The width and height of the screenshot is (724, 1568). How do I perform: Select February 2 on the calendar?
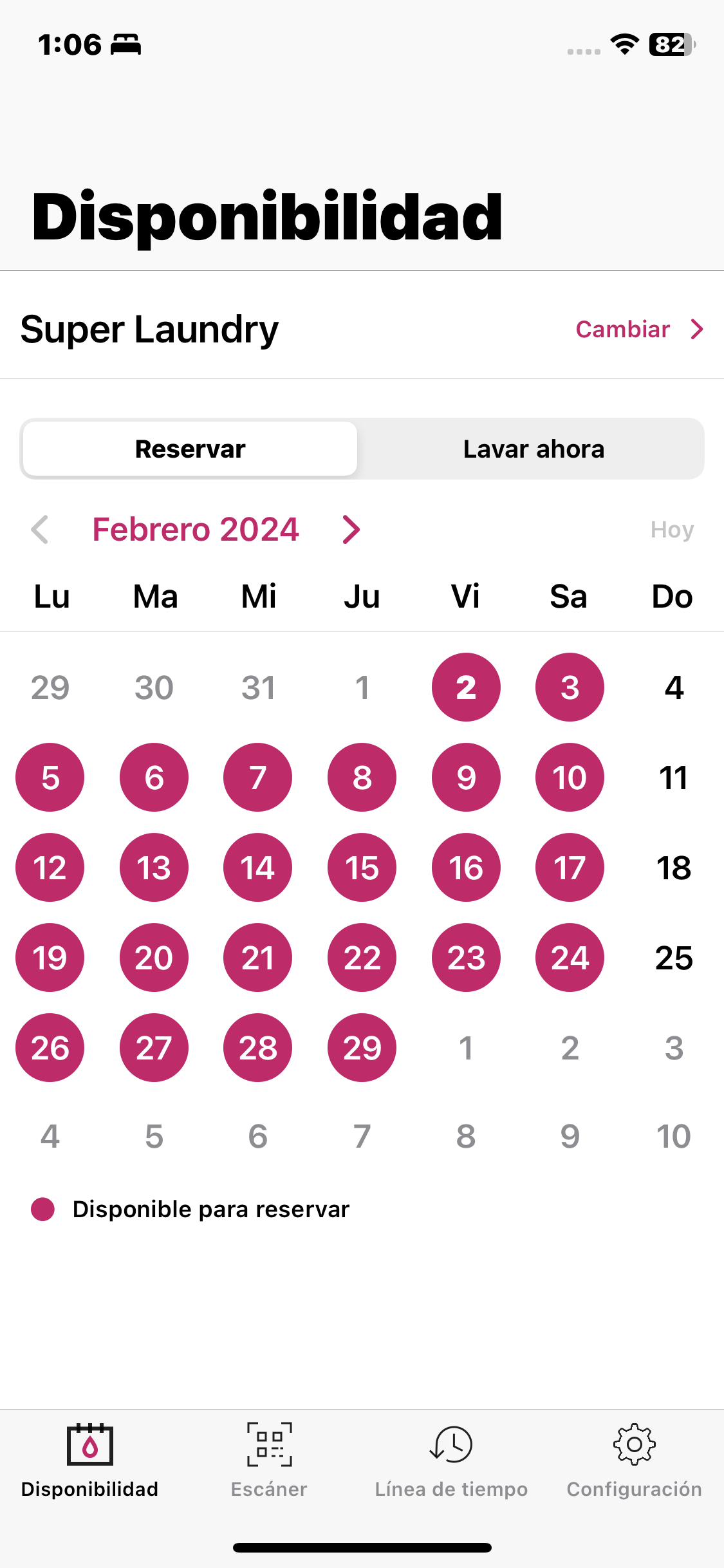pos(466,687)
